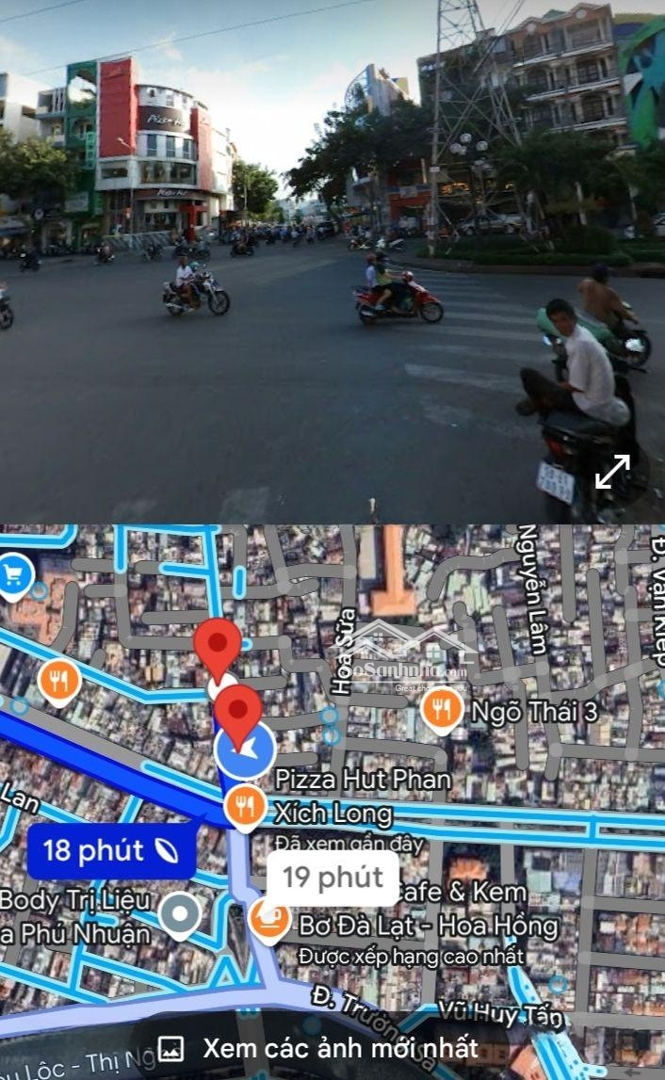The image size is (665, 1080).
Task: Open the street view photo panel
Action: [332, 262]
